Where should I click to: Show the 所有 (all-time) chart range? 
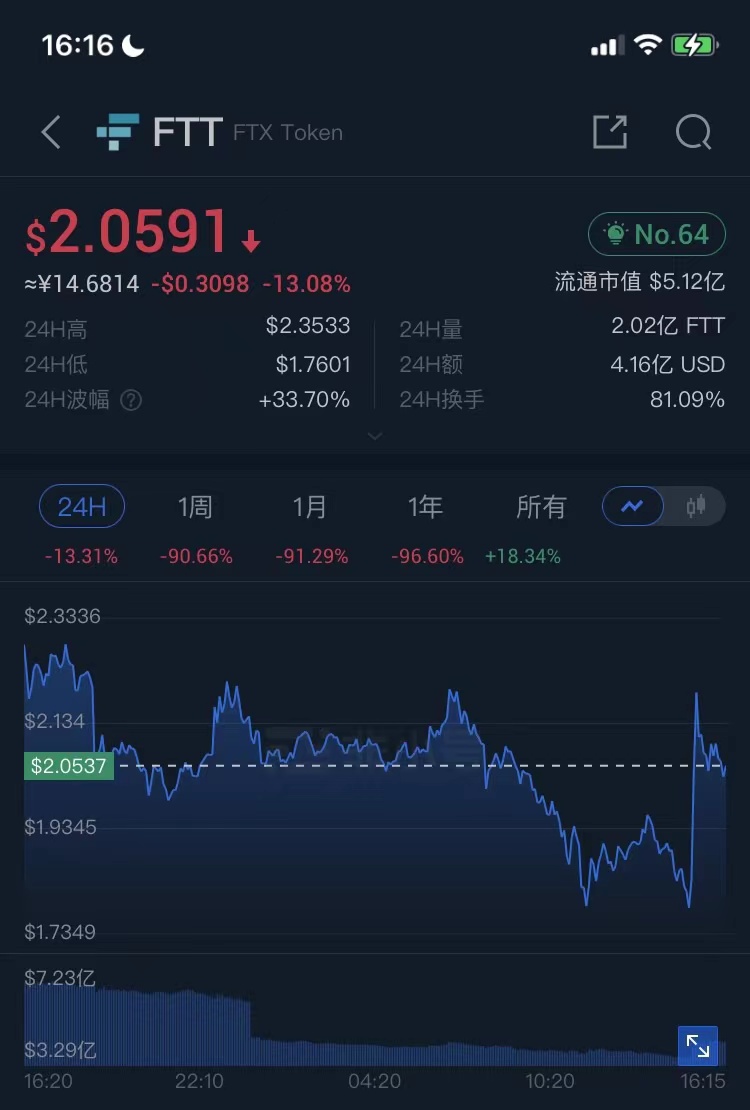541,507
